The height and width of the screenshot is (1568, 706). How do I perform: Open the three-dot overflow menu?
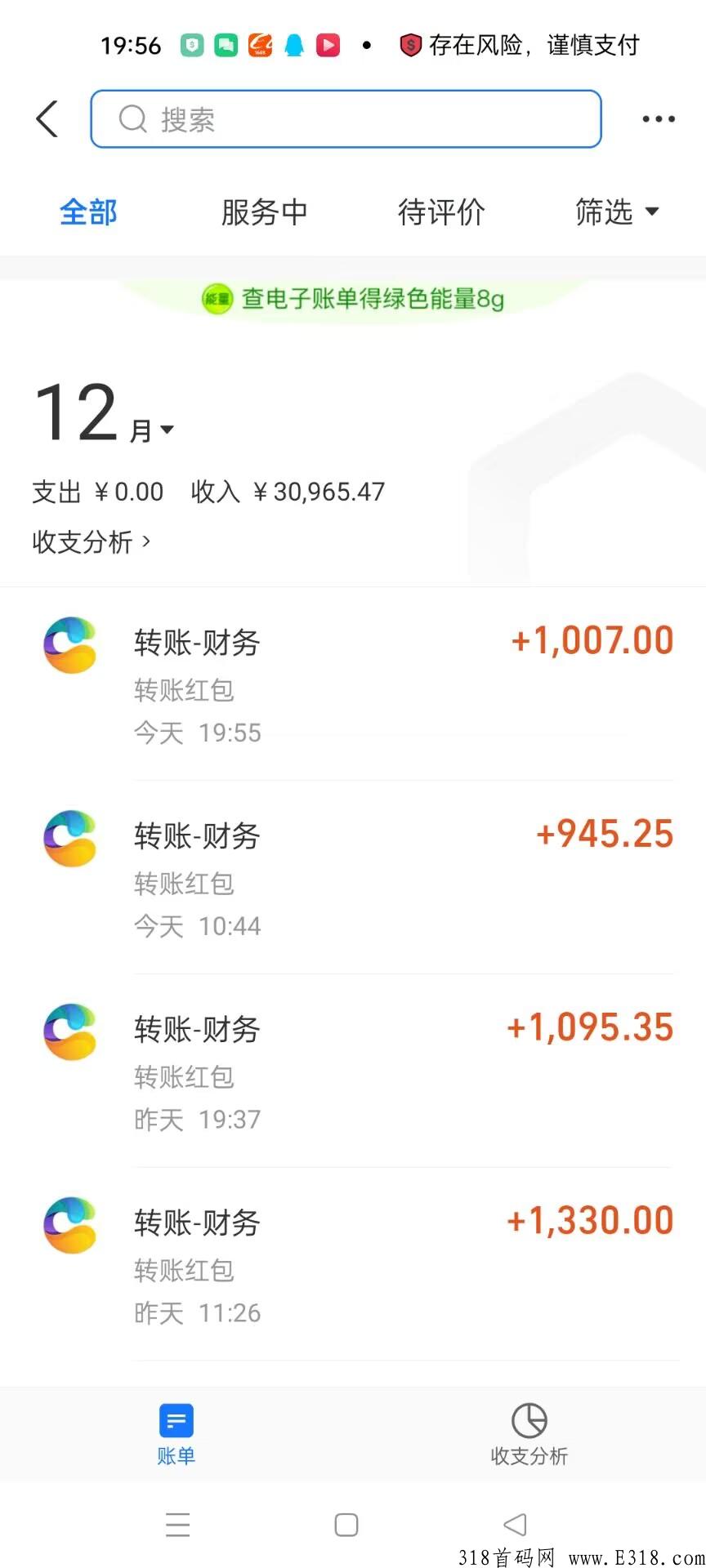coord(658,118)
